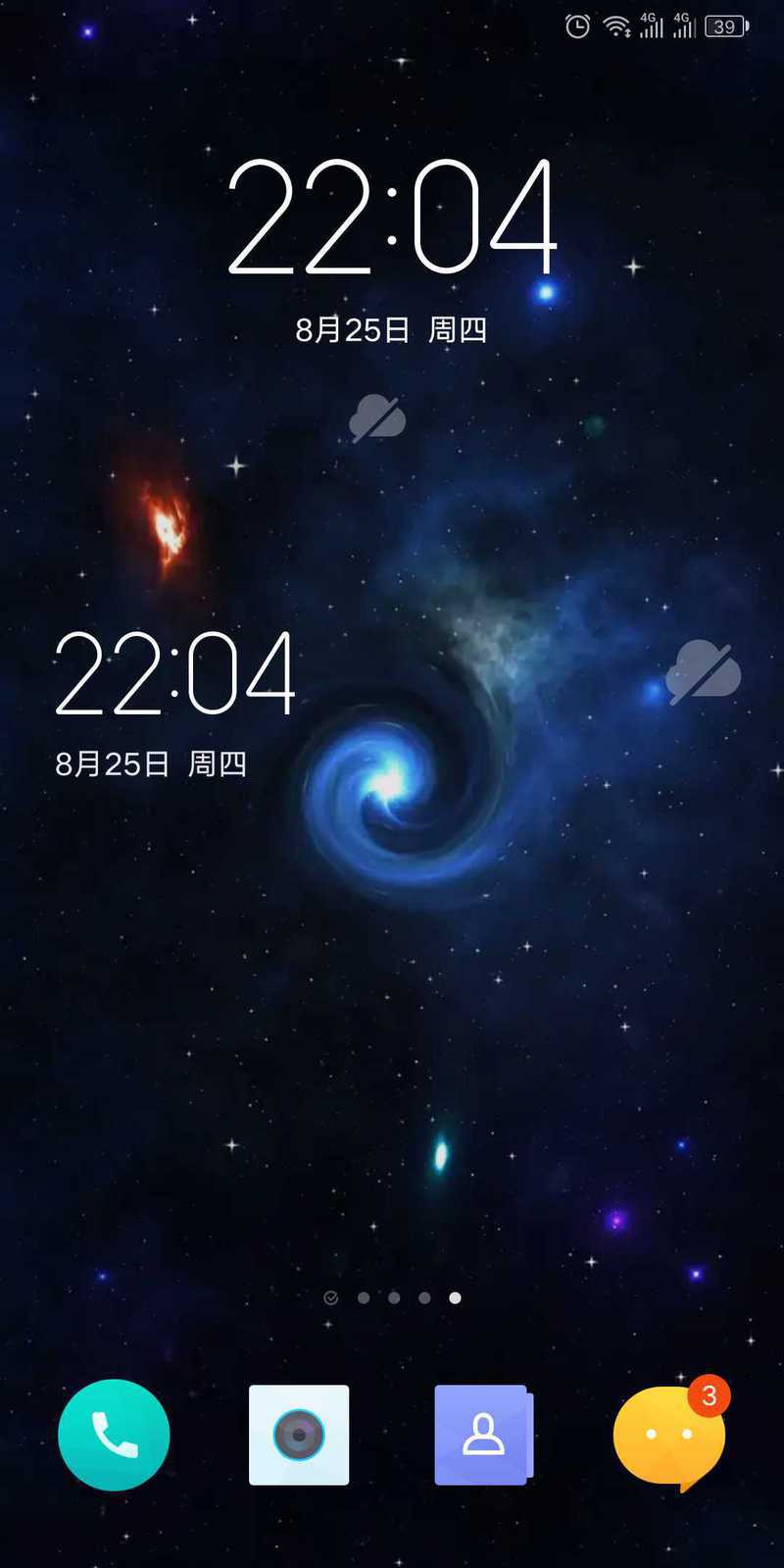Open the weather icon under the top clock

[377, 418]
